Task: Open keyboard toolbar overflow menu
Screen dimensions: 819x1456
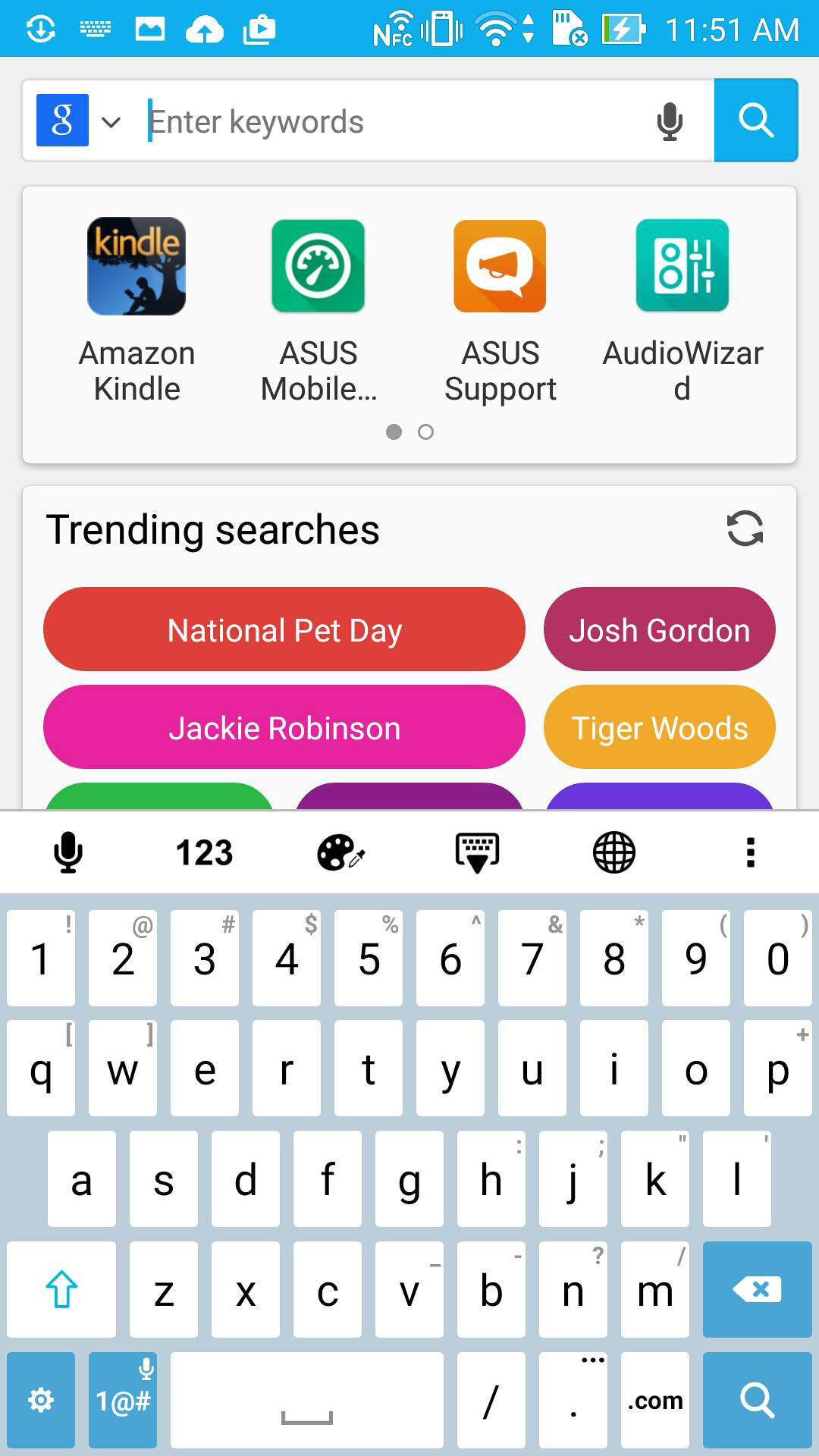Action: pyautogui.click(x=751, y=852)
